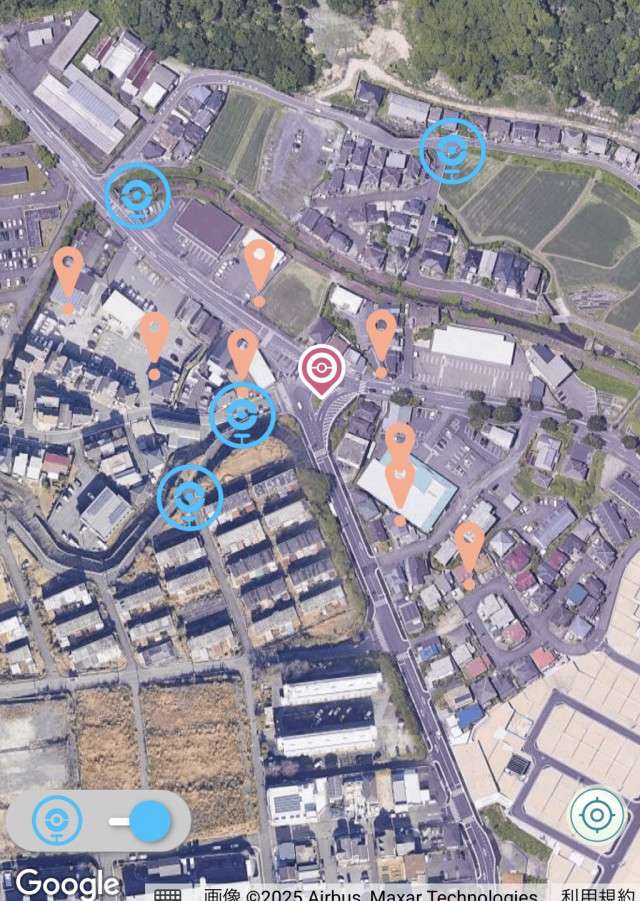
Task: Select the red center map marker
Action: [322, 369]
